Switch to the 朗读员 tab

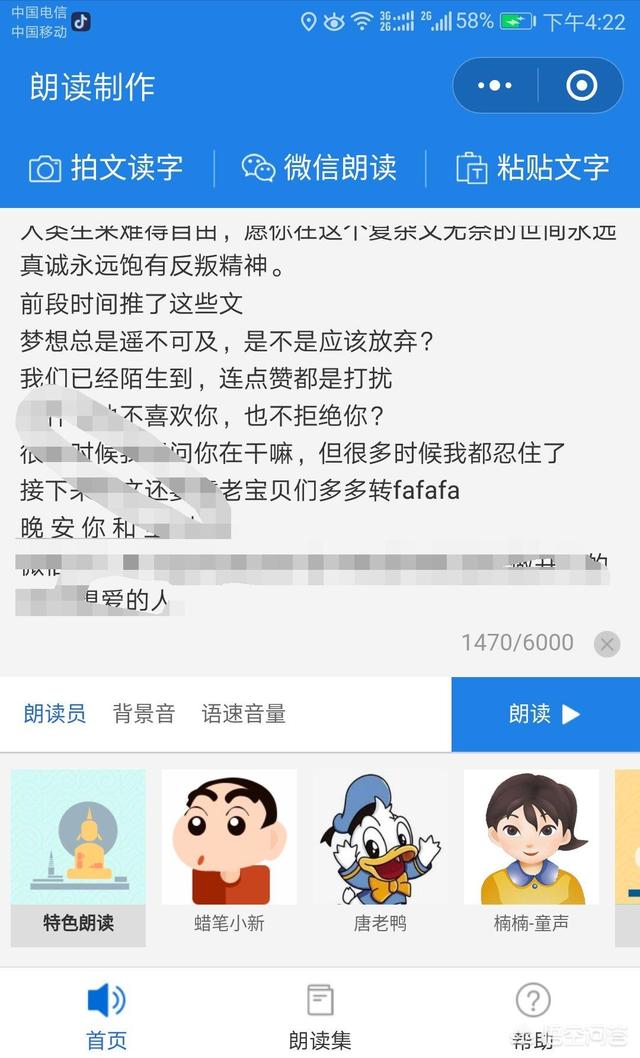55,713
